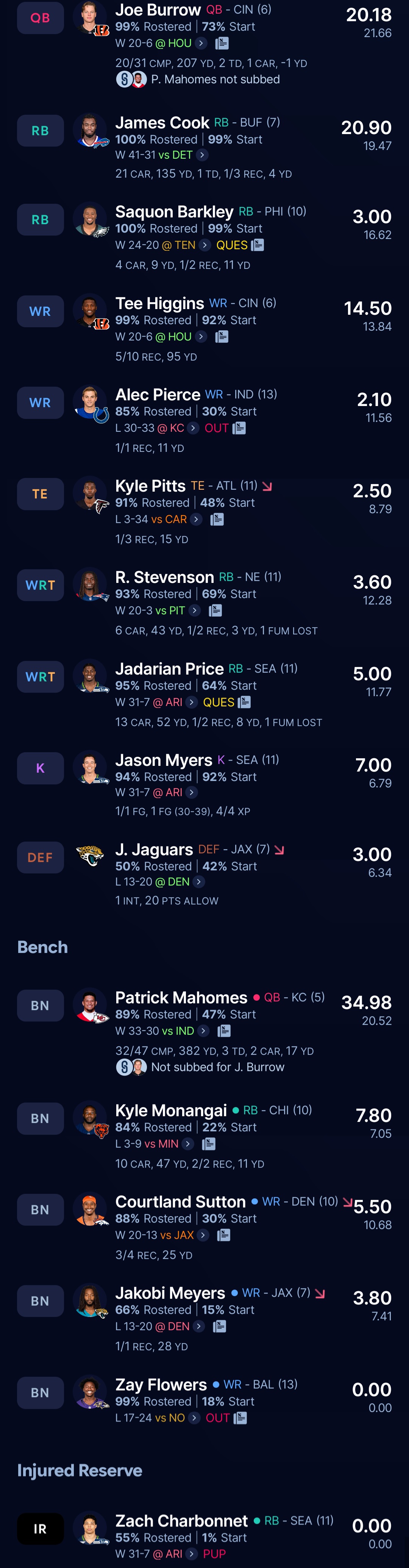The width and height of the screenshot is (409, 1568).
Task: View Saquon Barkley's injury news note
Action: [x=258, y=245]
